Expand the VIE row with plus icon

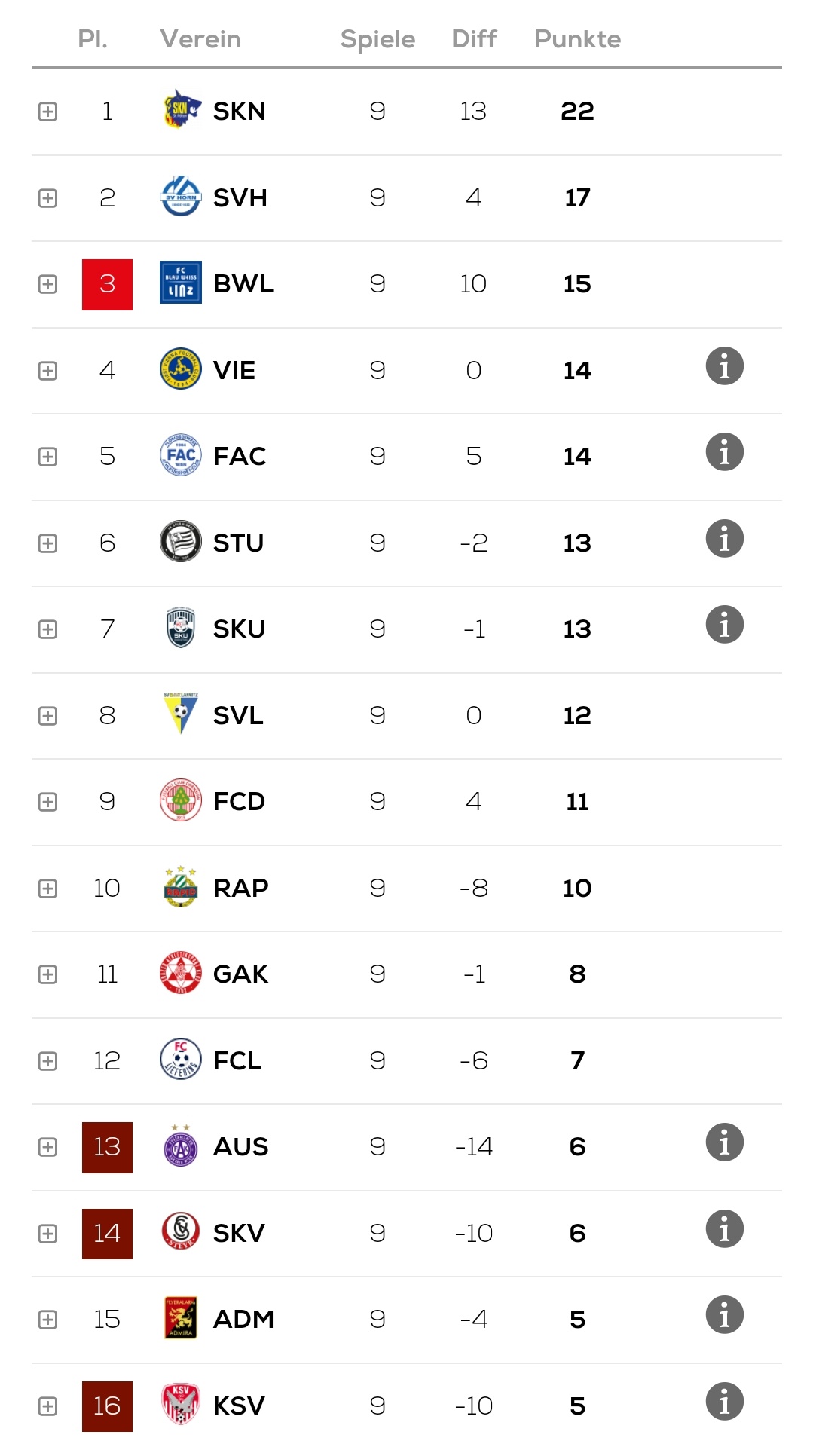pos(47,371)
